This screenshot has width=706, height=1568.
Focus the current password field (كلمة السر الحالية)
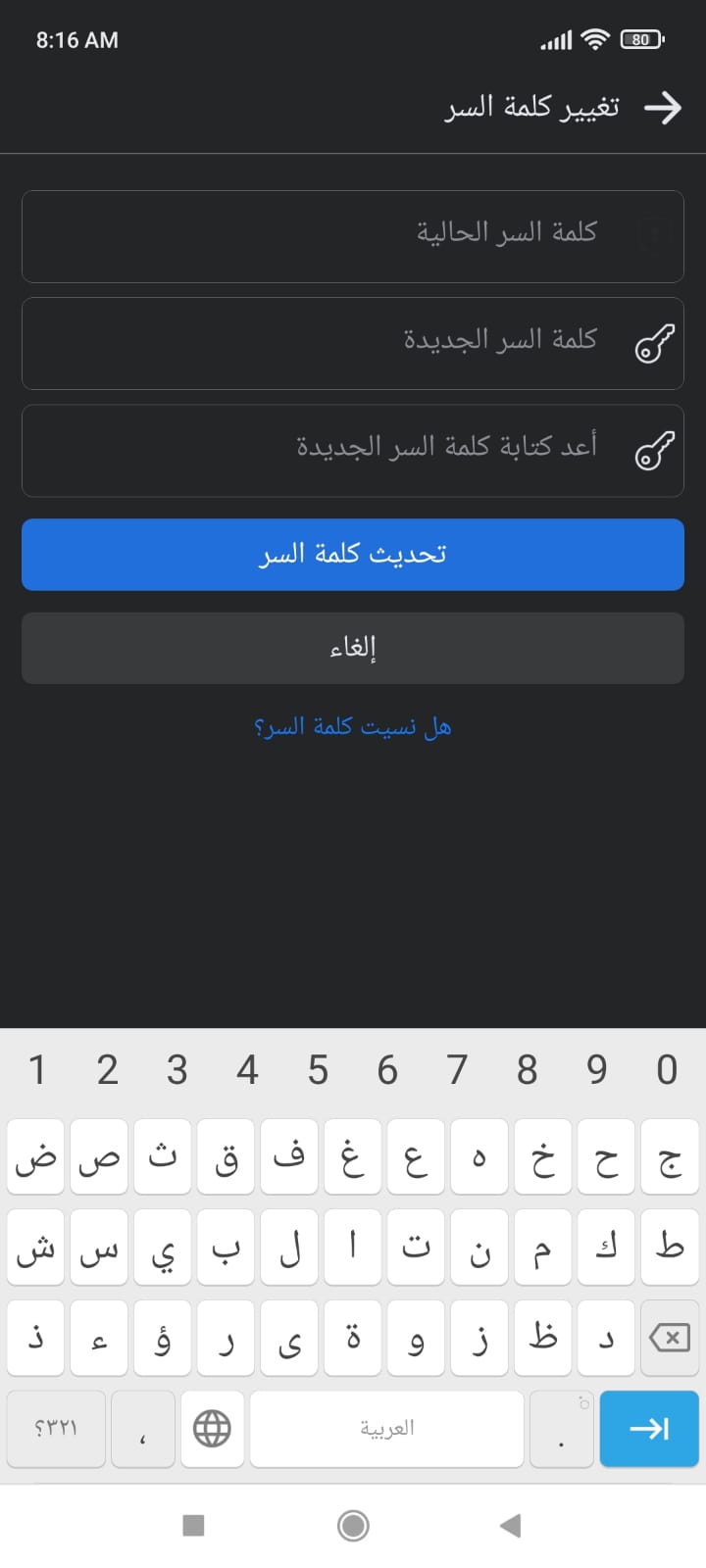(x=353, y=236)
